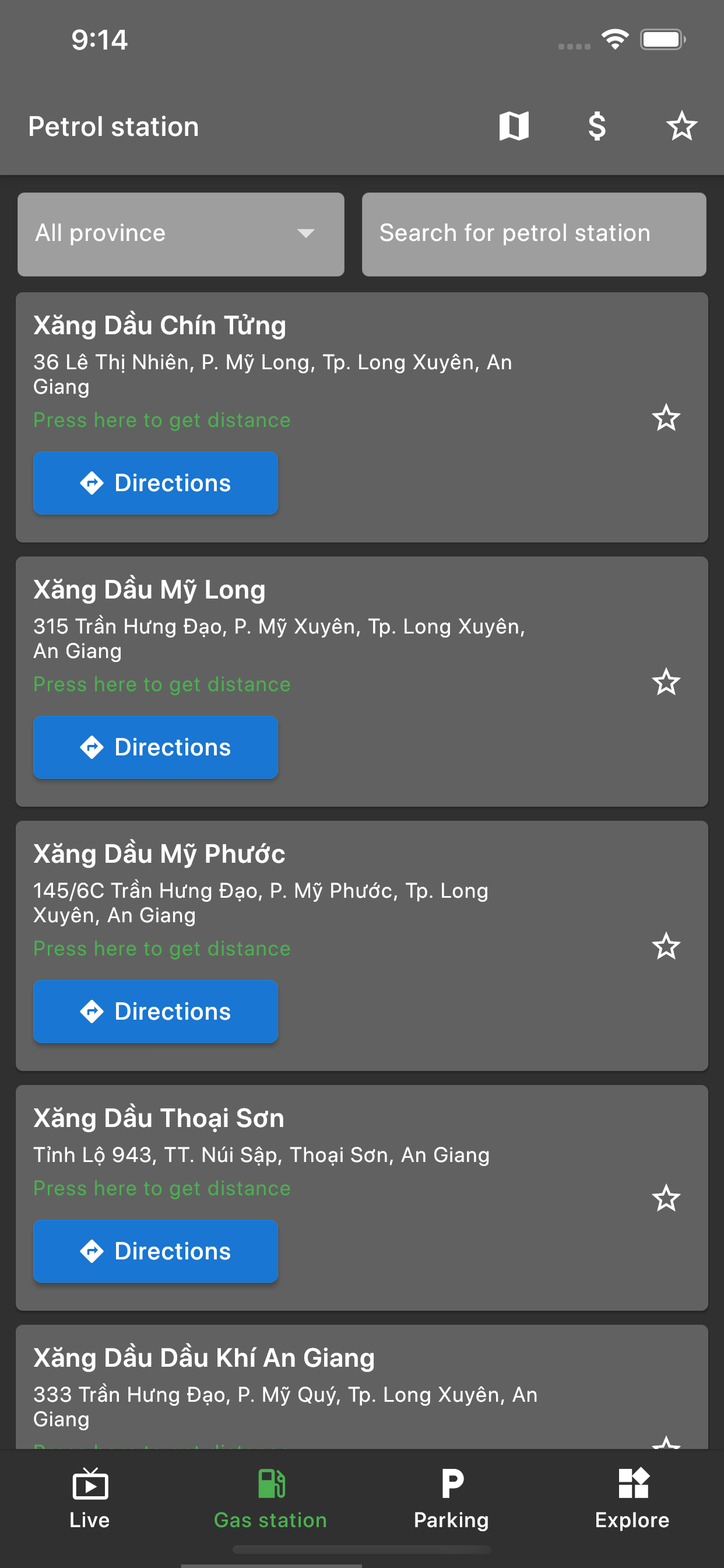724x1568 pixels.
Task: Favorite Xăng Dầu Chín Tửng station
Action: tap(666, 418)
